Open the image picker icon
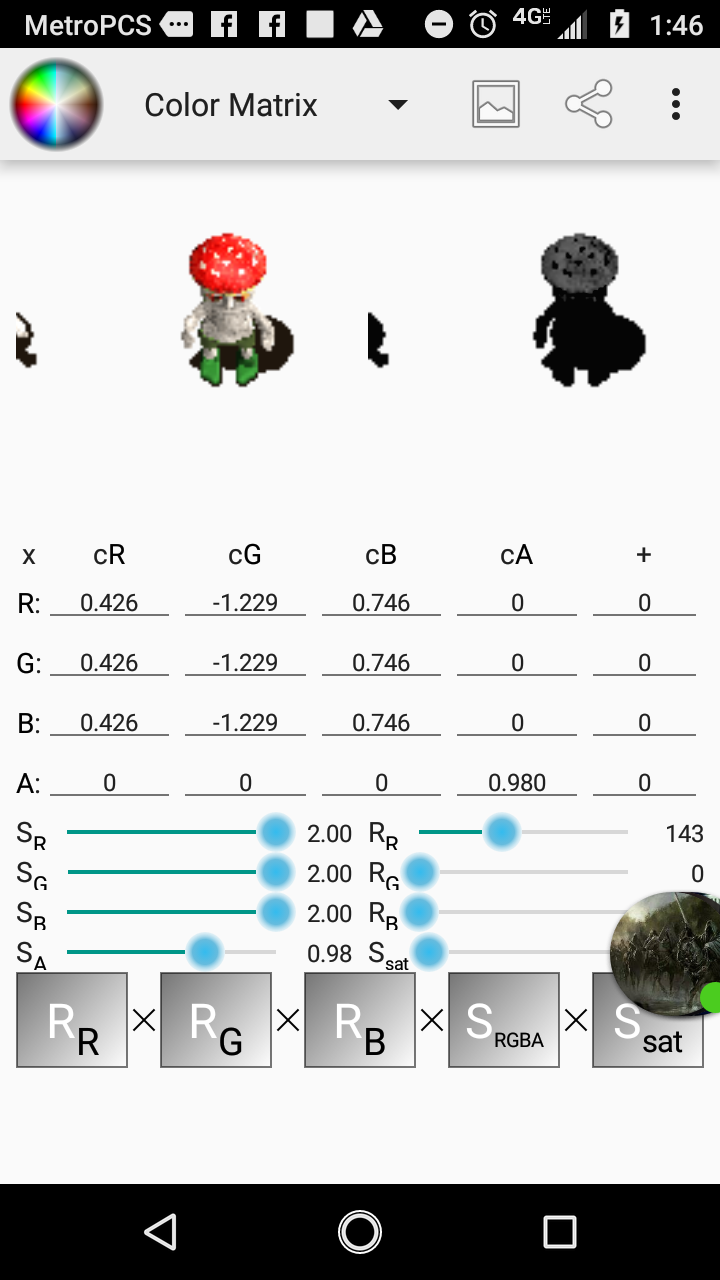This screenshot has width=720, height=1280. (x=496, y=104)
